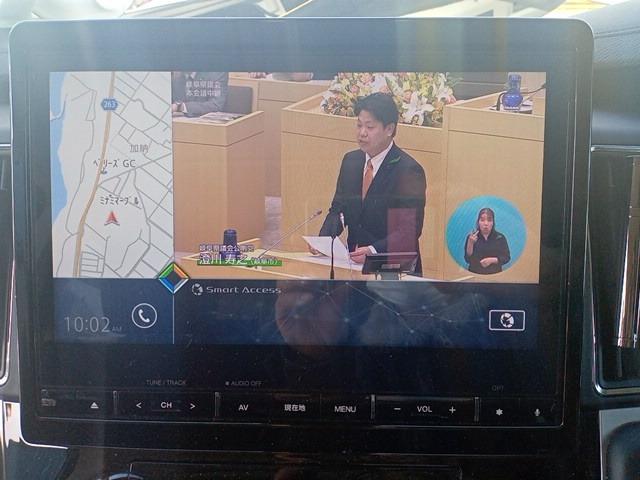Open the MENU key

[345, 408]
